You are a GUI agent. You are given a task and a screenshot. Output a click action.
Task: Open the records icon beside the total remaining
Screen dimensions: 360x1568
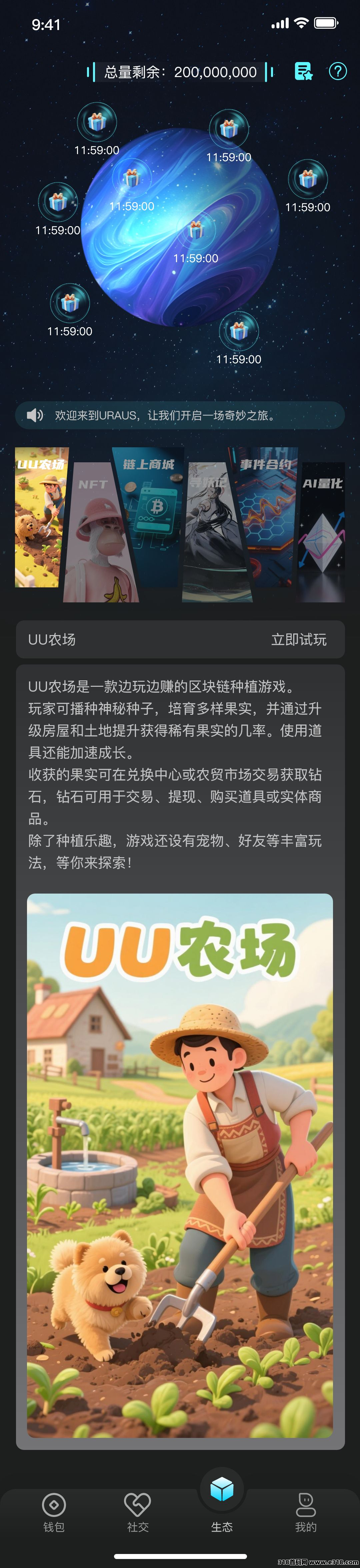(x=303, y=72)
